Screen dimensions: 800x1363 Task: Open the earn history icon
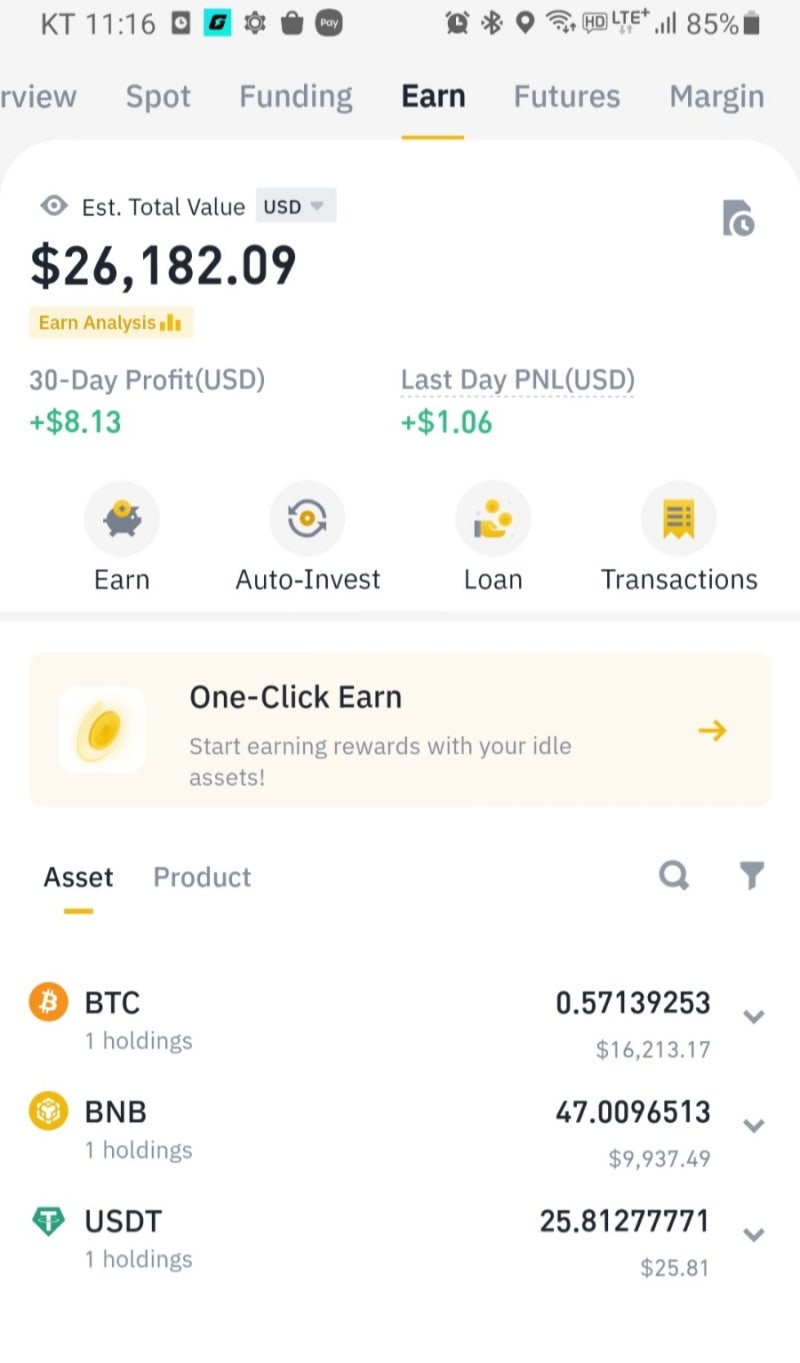(x=738, y=217)
